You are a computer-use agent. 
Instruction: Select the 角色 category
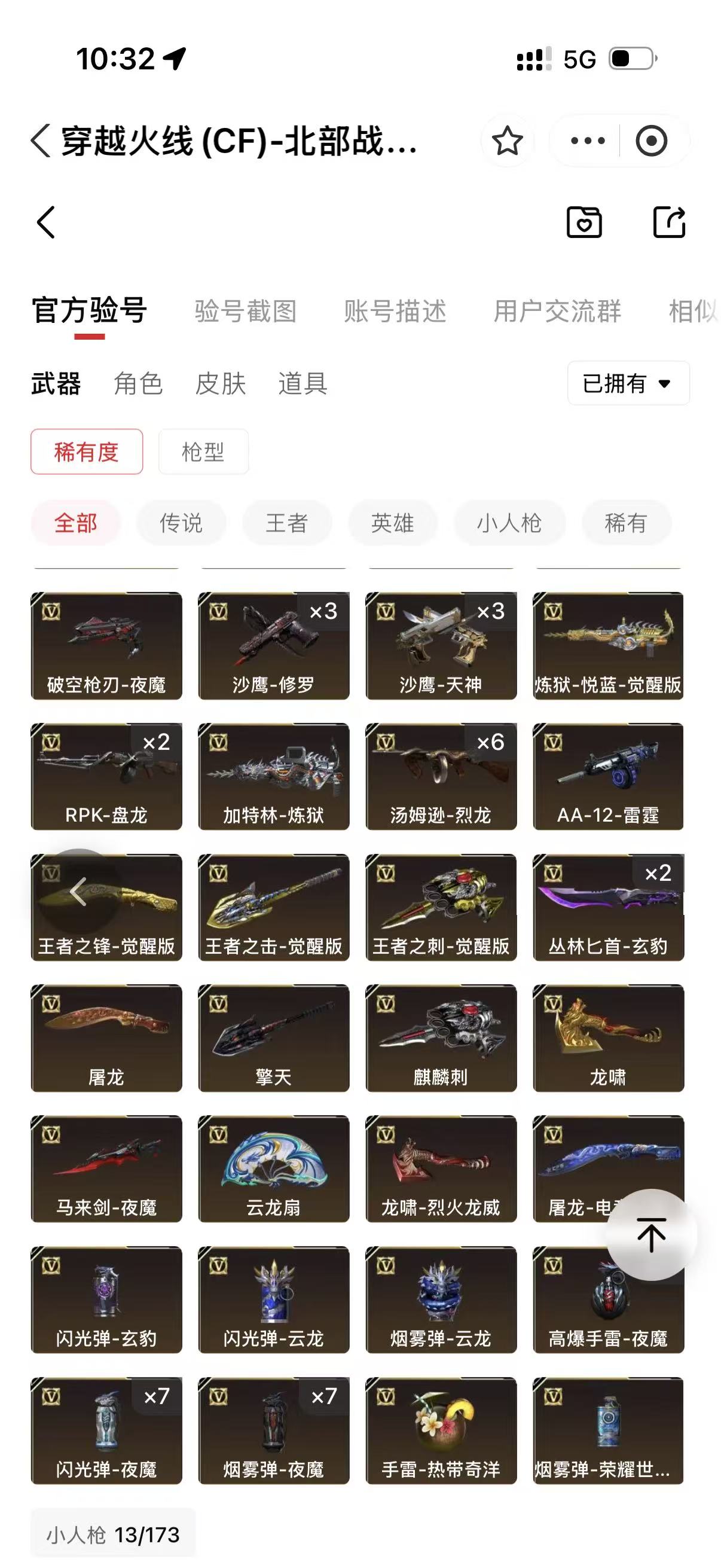point(138,383)
